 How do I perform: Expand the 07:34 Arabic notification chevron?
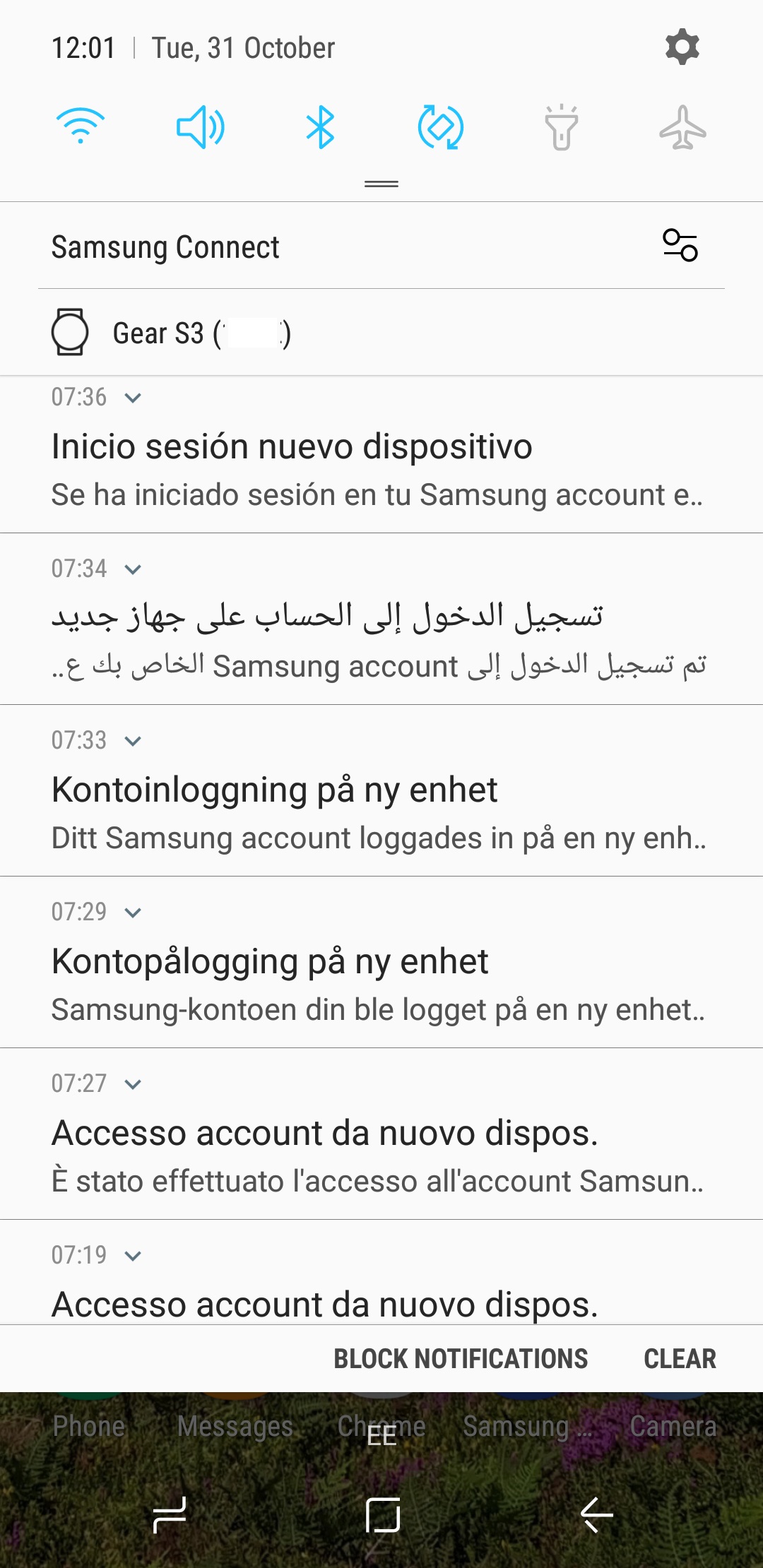coord(133,569)
